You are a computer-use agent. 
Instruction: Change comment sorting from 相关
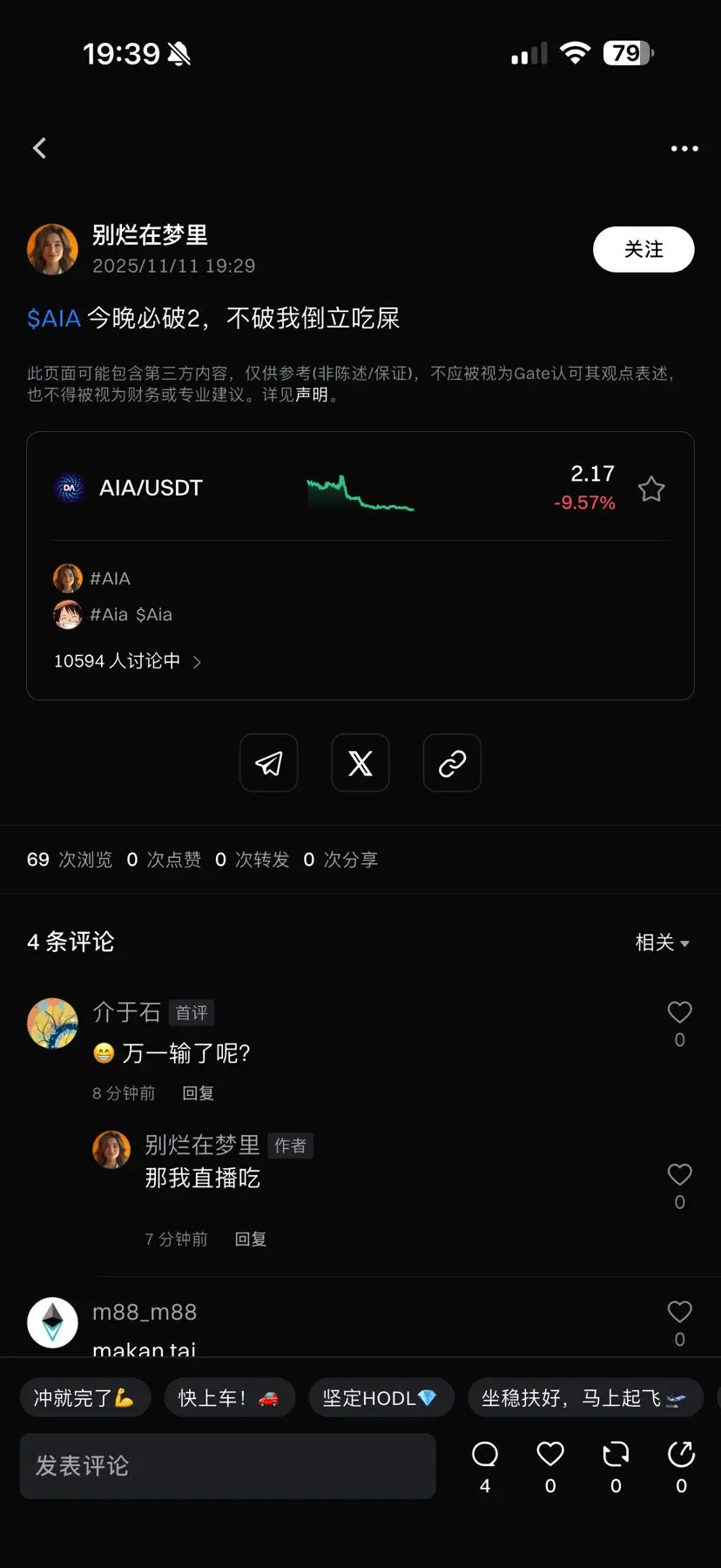[x=662, y=943]
